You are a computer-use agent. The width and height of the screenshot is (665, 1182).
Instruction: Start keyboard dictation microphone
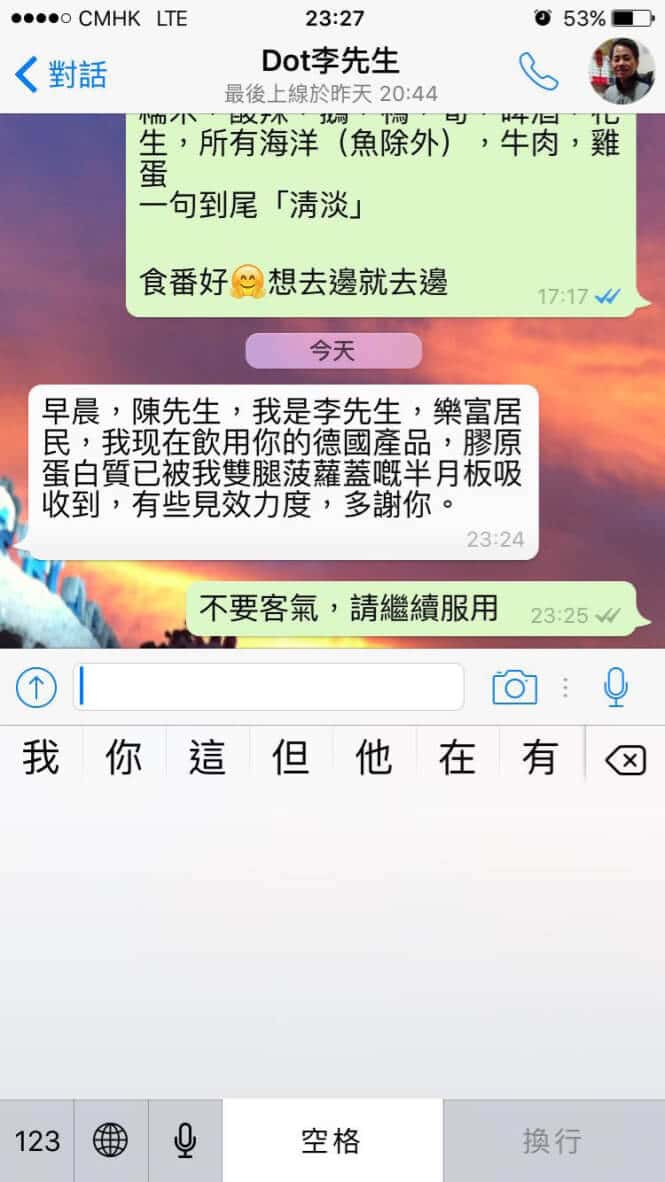(185, 1141)
